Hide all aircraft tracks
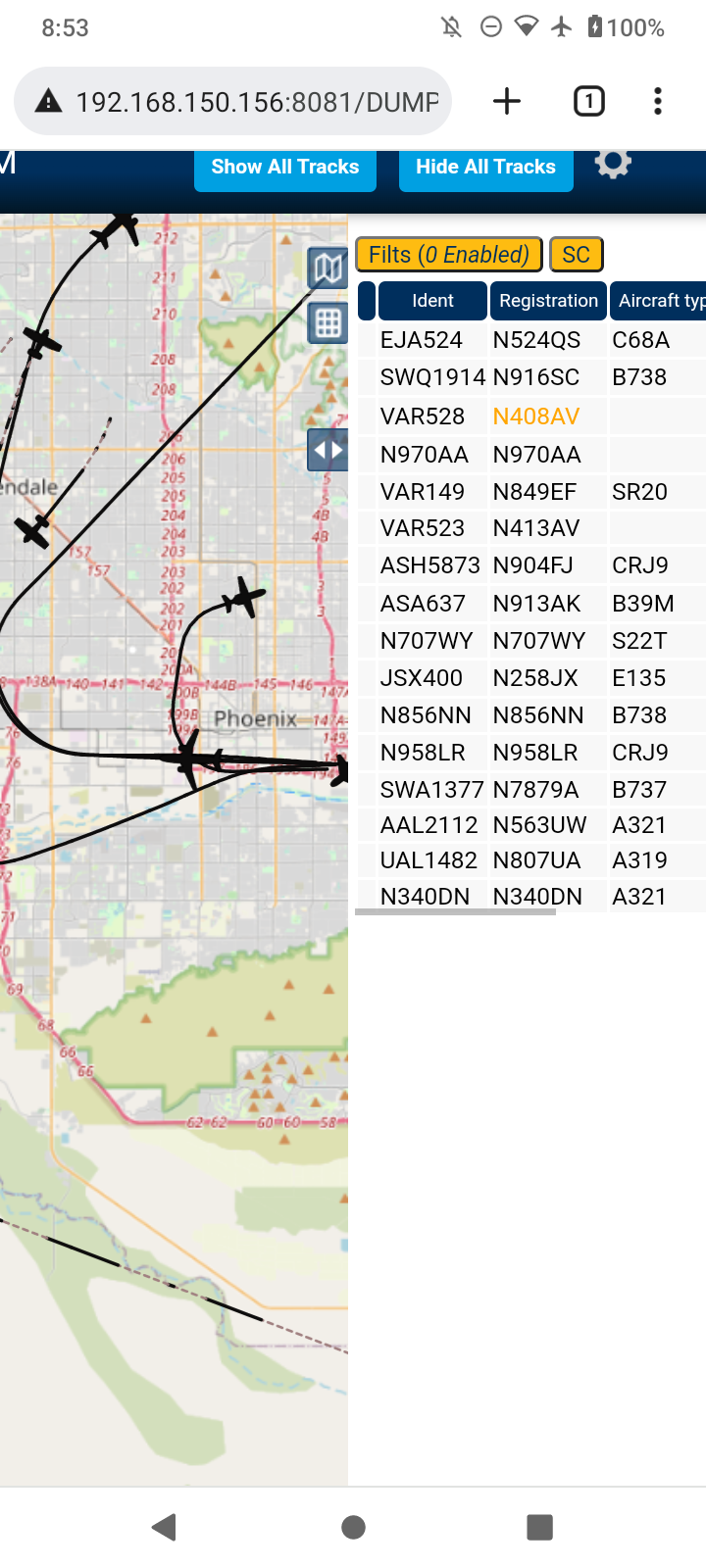Viewport: 706px width, 1568px height. [x=485, y=170]
